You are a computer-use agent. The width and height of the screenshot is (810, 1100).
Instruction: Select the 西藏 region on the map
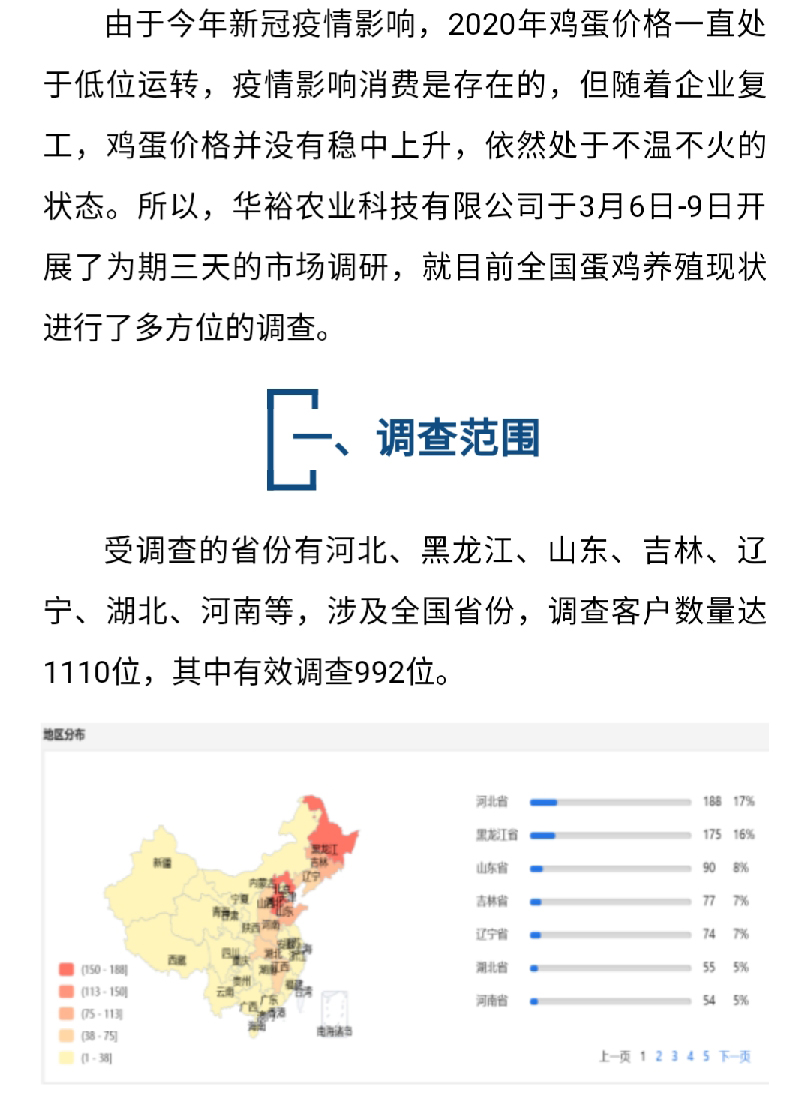(176, 959)
